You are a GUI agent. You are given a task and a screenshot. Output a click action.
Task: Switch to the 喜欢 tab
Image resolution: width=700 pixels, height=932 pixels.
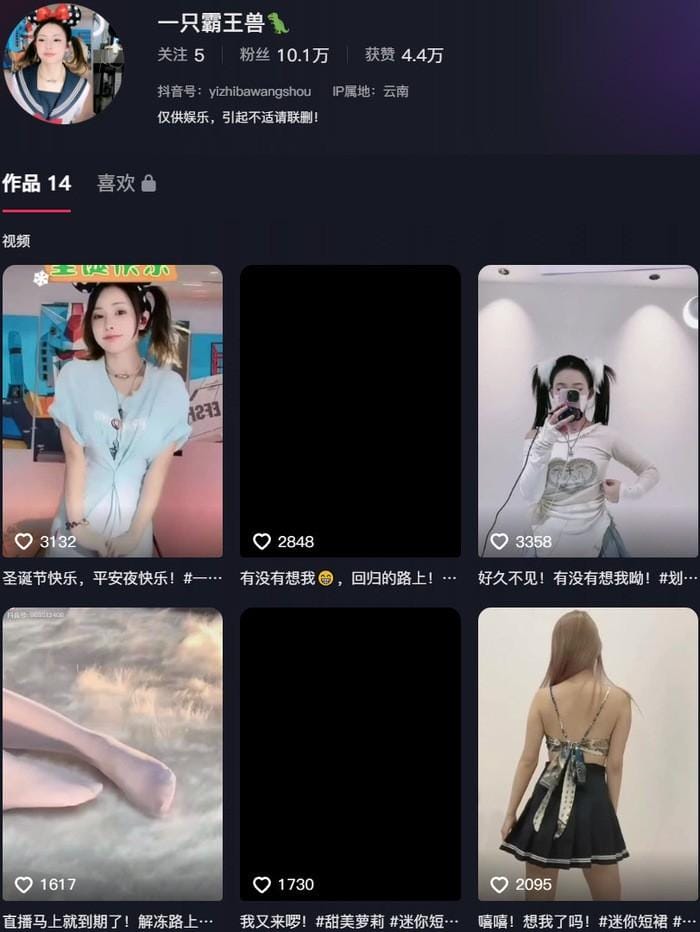[x=125, y=183]
